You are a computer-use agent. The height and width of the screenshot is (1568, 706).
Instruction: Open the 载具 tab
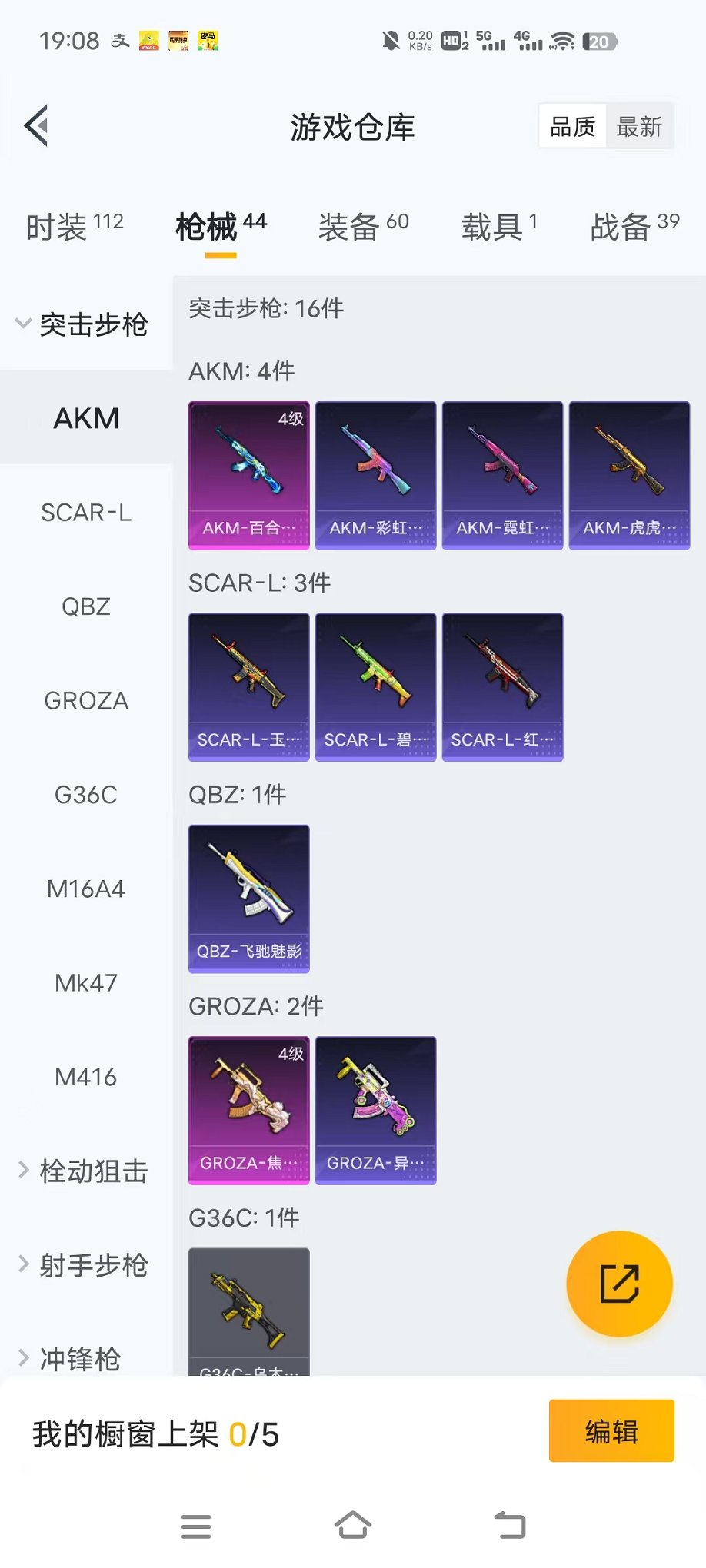pyautogui.click(x=499, y=227)
